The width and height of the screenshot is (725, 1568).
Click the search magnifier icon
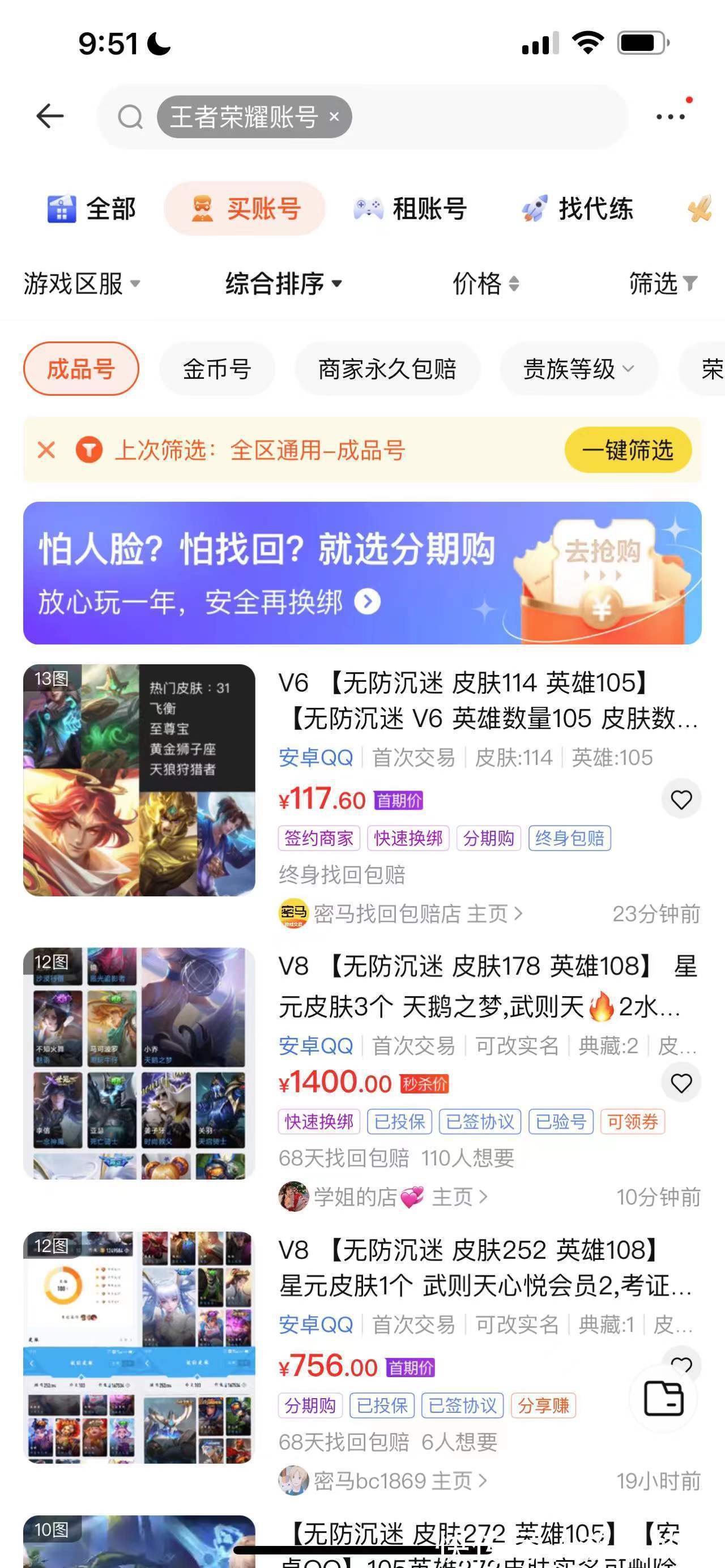(130, 116)
